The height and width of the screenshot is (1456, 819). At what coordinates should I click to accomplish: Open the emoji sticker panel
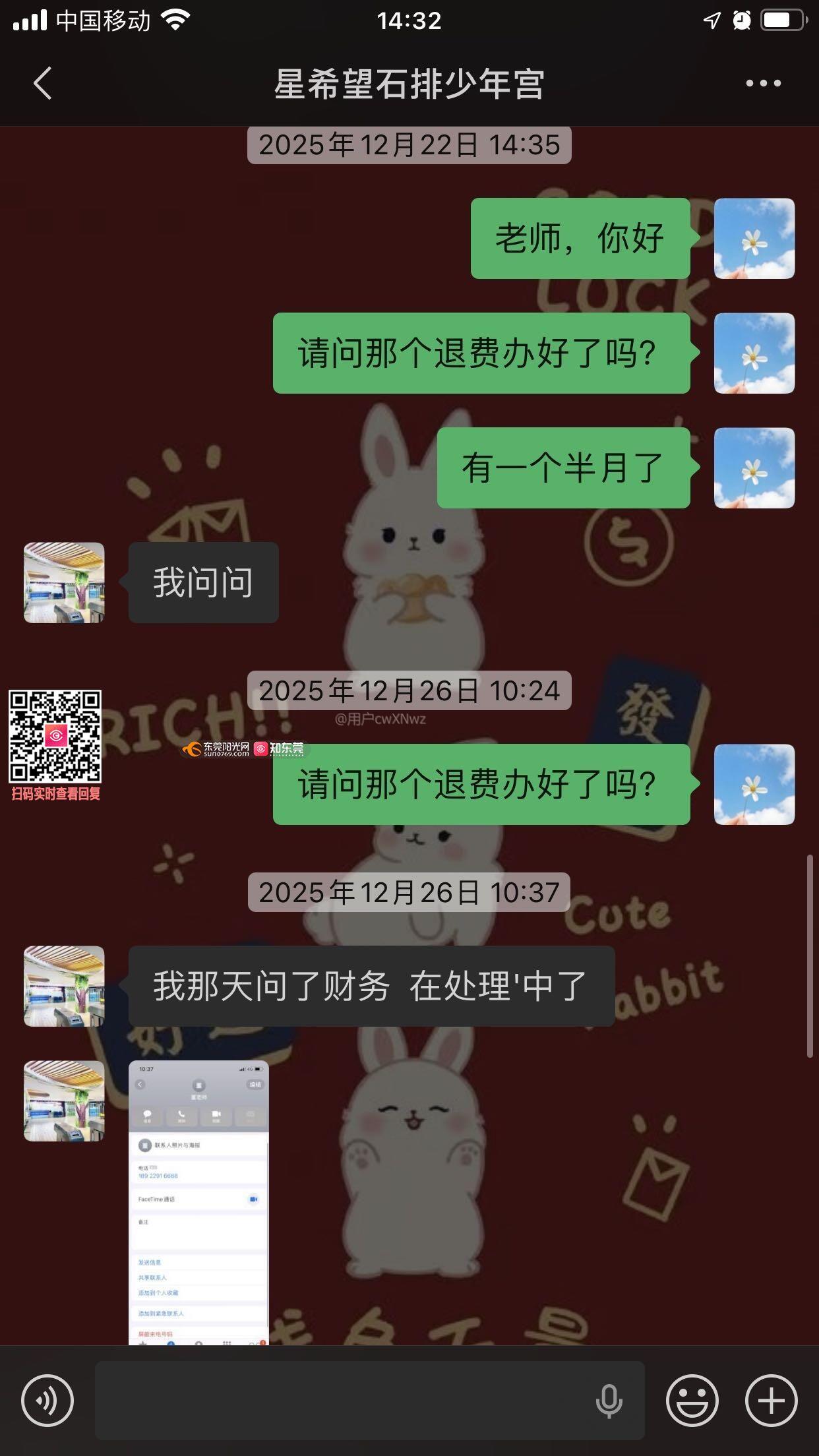692,1400
